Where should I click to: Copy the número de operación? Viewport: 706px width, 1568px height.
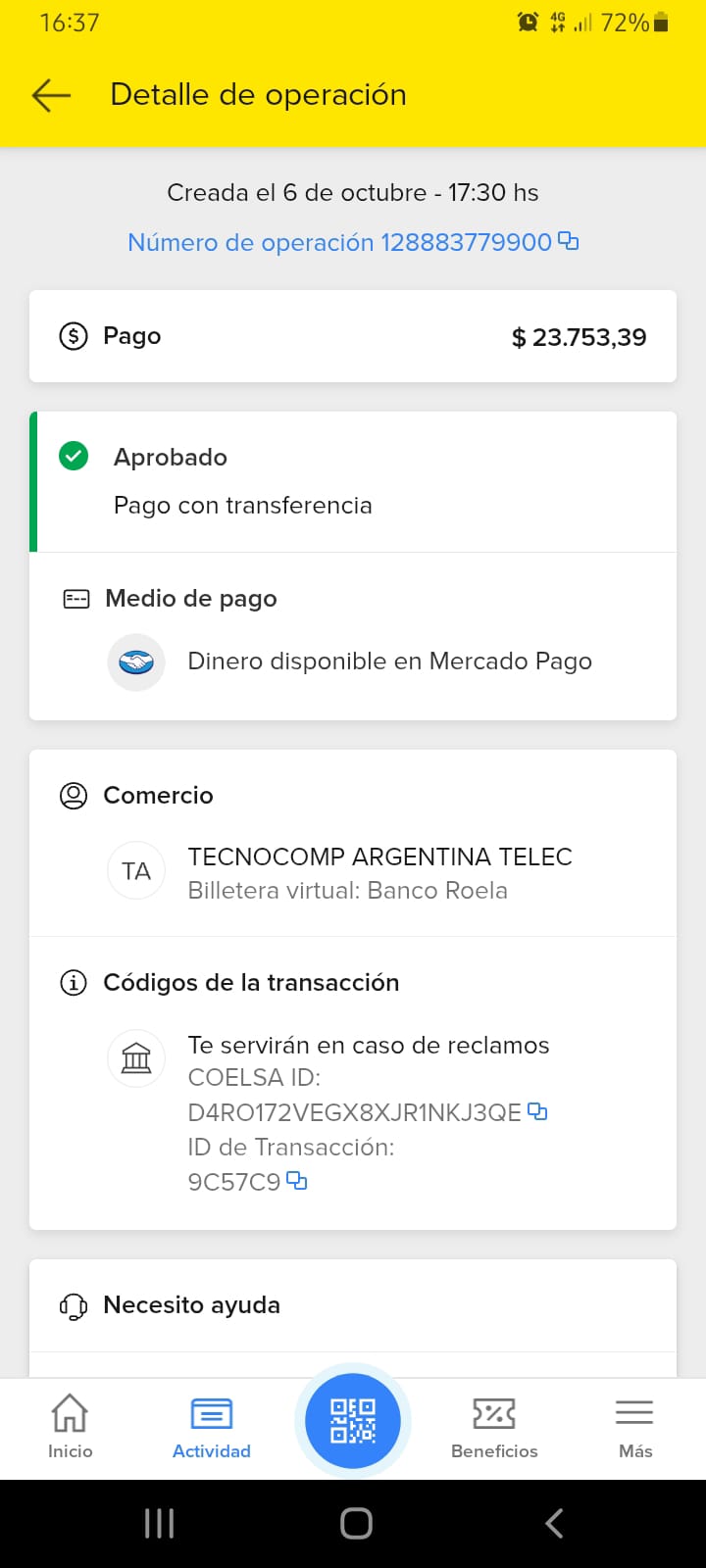click(x=568, y=241)
